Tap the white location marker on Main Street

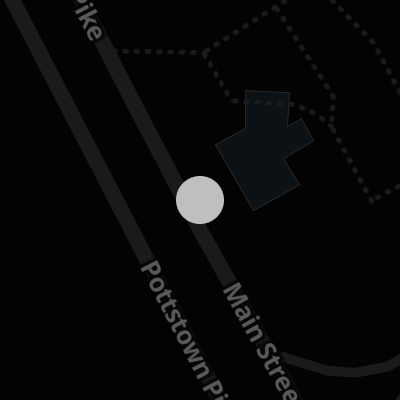click(x=200, y=200)
